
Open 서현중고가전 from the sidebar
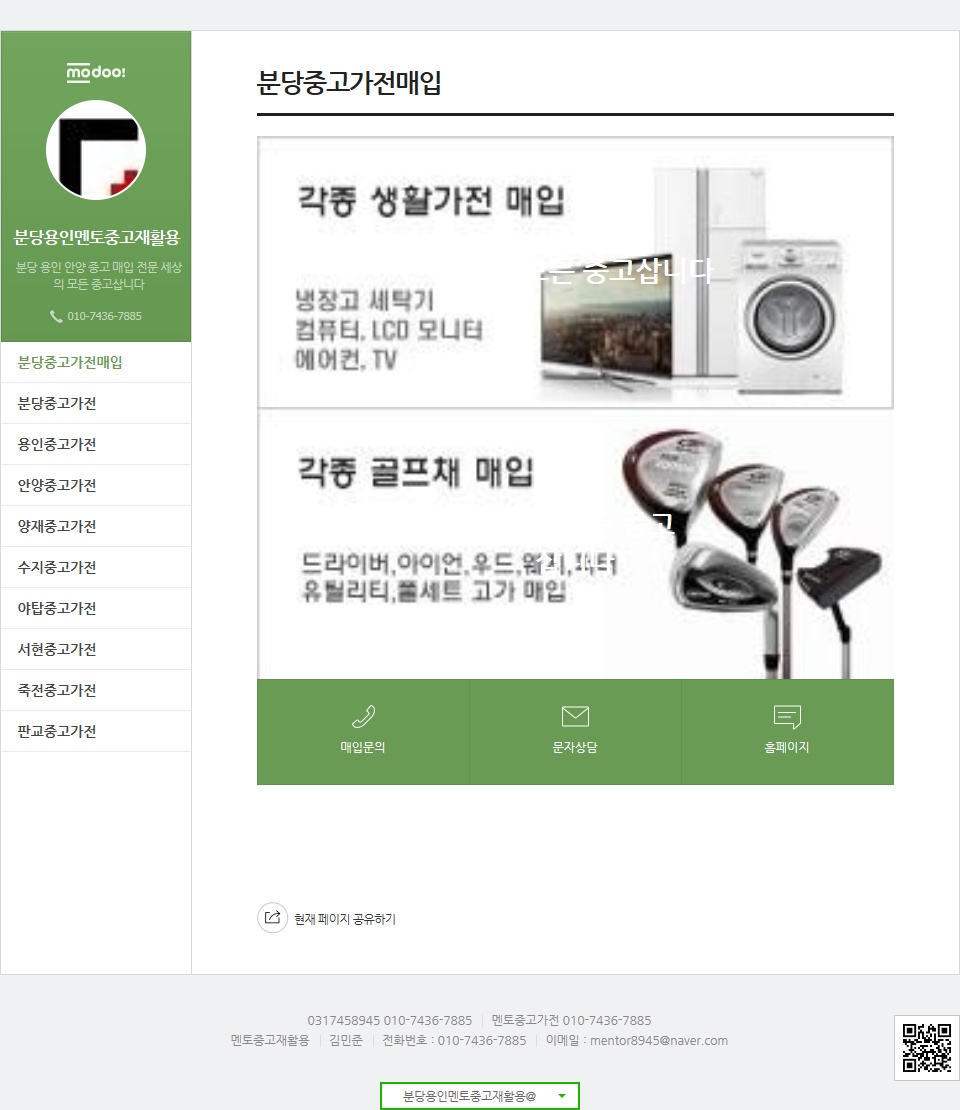coord(57,649)
